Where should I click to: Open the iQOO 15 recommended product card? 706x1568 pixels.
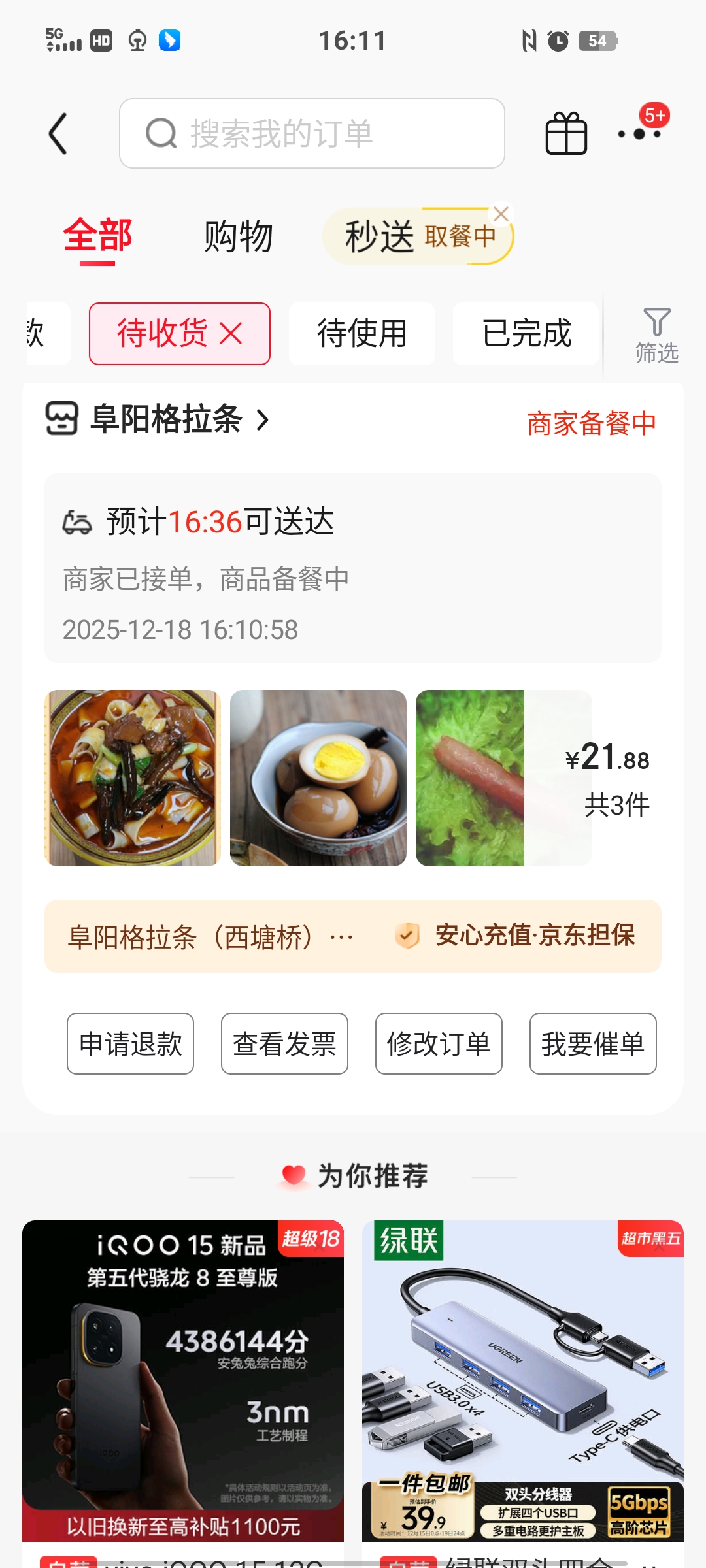click(x=183, y=1380)
